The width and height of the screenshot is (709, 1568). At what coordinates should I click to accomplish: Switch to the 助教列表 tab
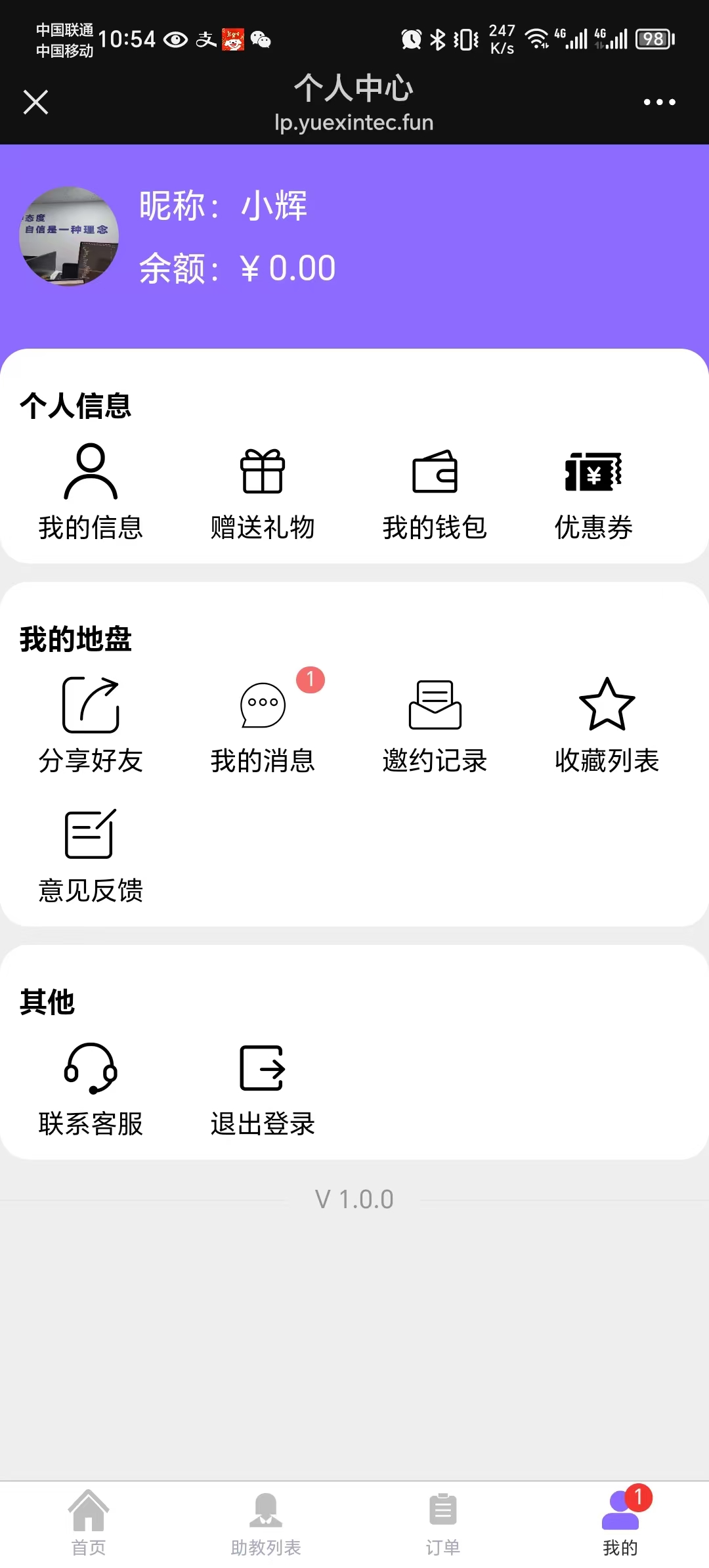[266, 1523]
